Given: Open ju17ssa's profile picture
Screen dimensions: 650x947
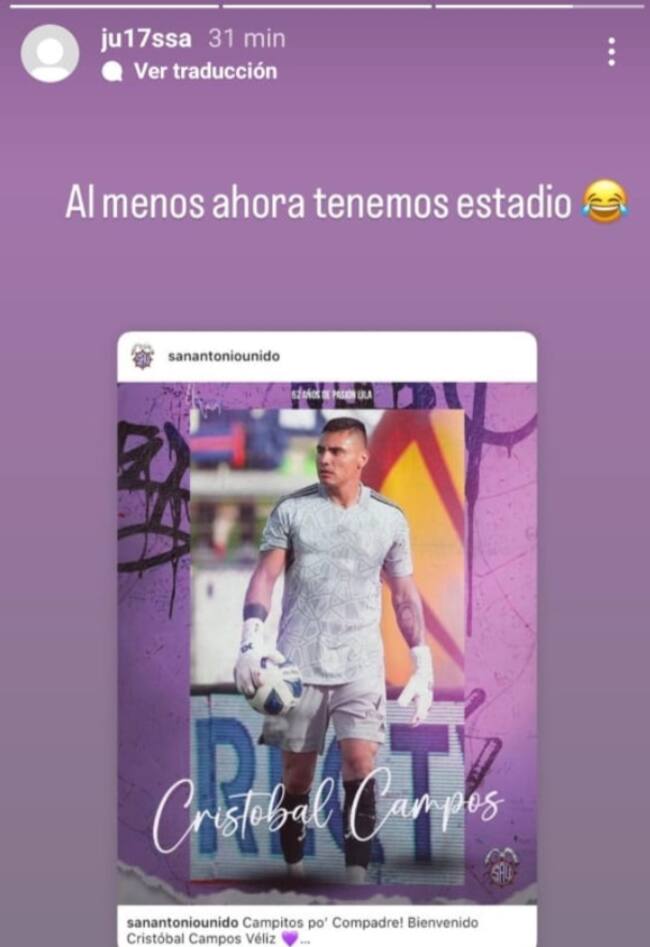Looking at the screenshot, I should [x=50, y=53].
